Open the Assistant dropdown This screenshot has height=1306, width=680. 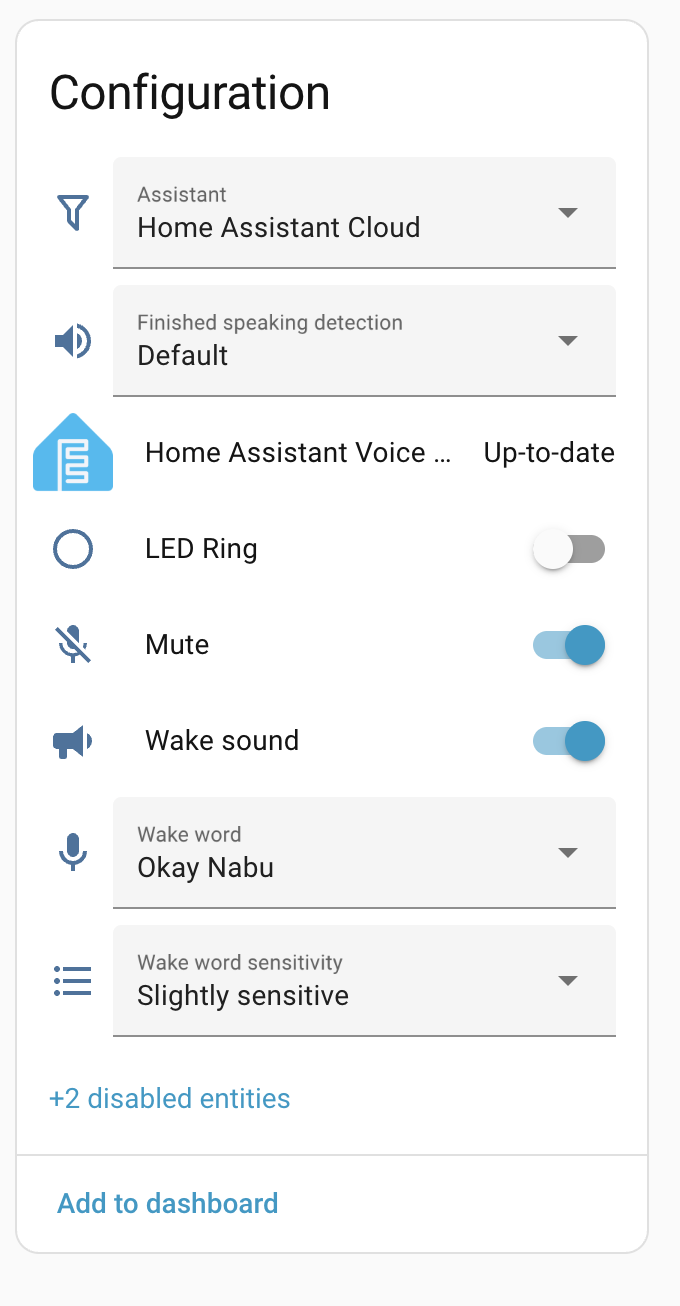point(364,212)
